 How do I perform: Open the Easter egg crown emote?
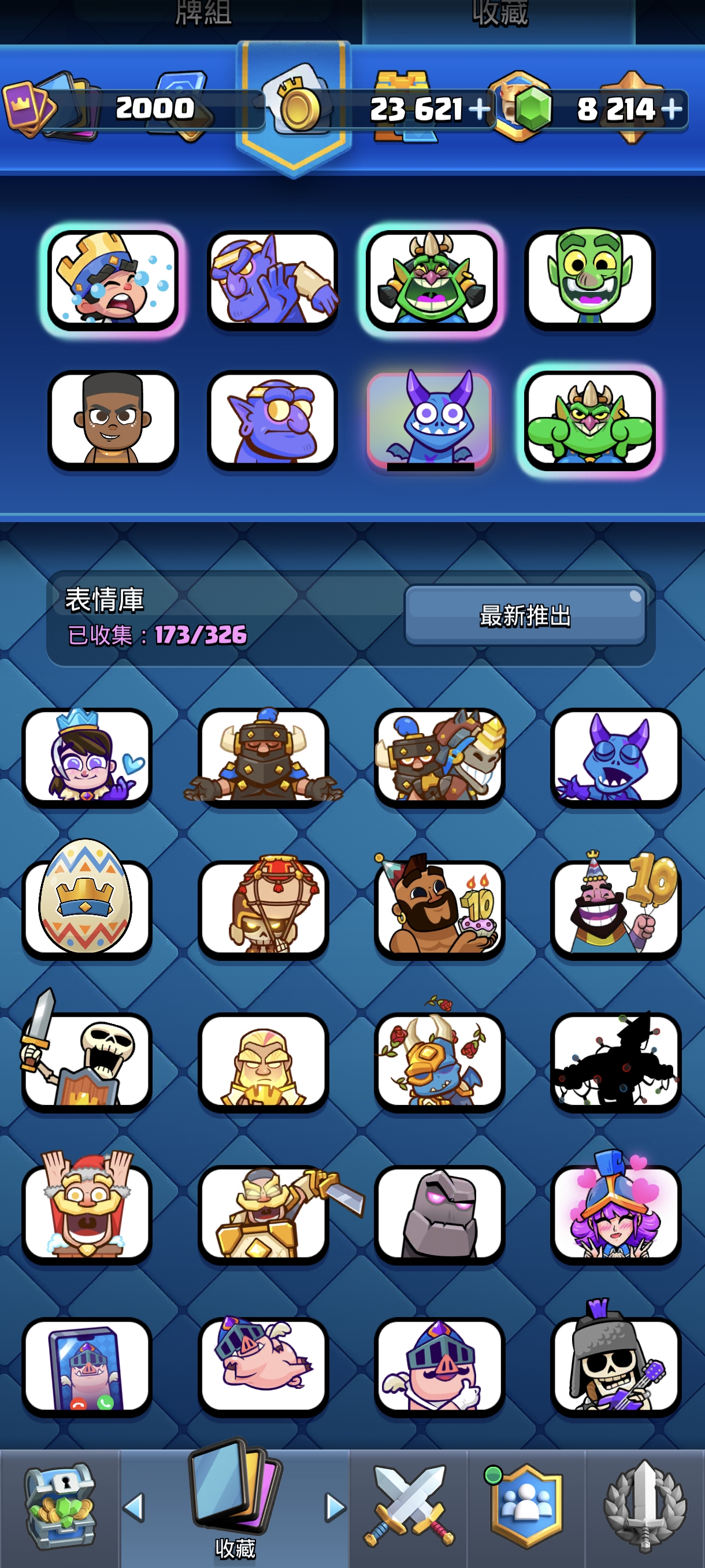[x=86, y=902]
